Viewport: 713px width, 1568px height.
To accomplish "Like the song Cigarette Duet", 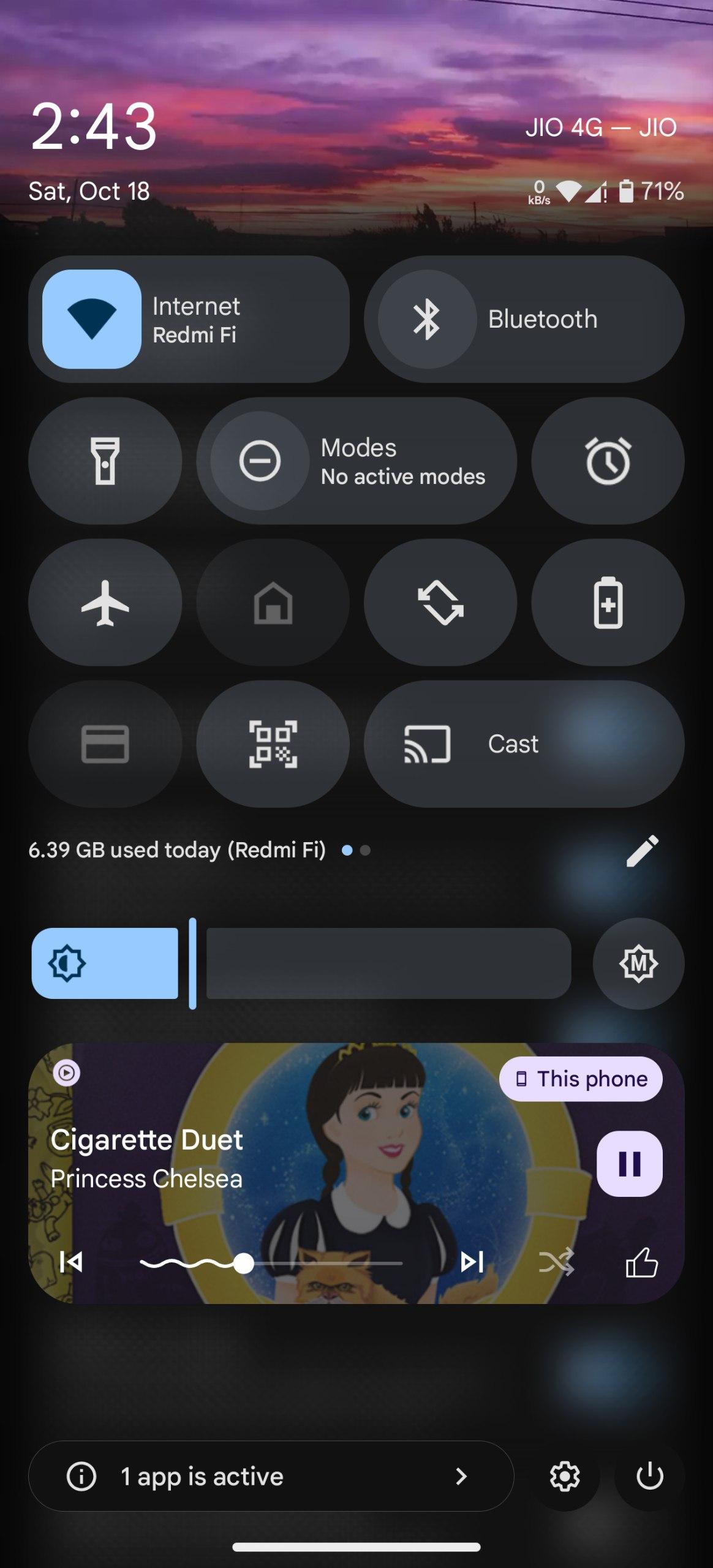I will coord(641,1262).
